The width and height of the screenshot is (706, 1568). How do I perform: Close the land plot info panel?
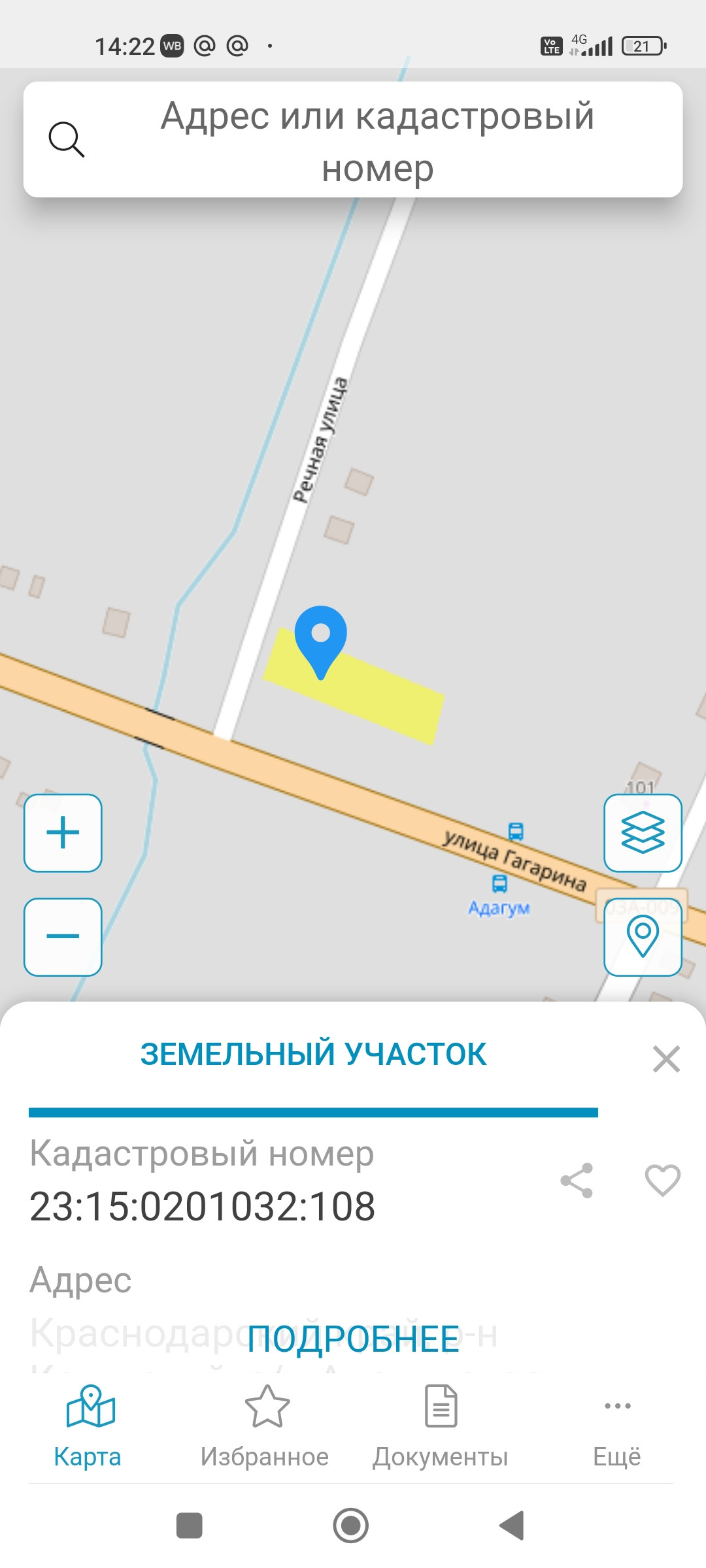tap(666, 1059)
